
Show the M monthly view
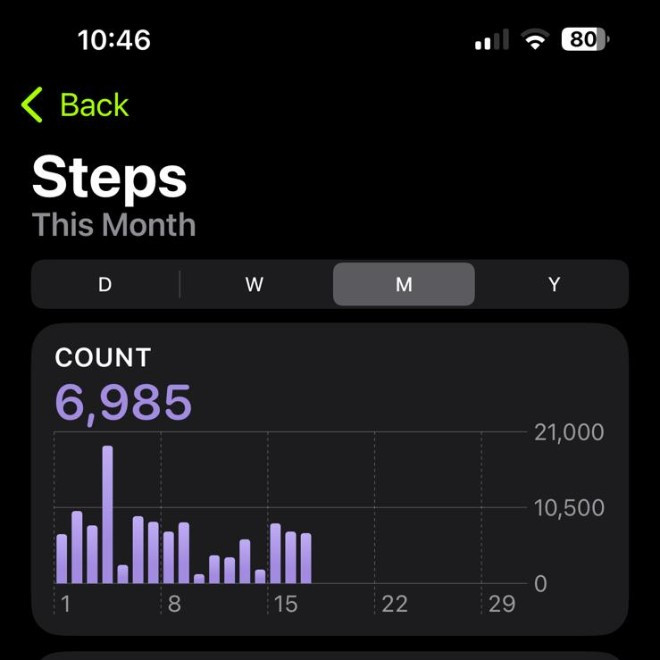(403, 285)
